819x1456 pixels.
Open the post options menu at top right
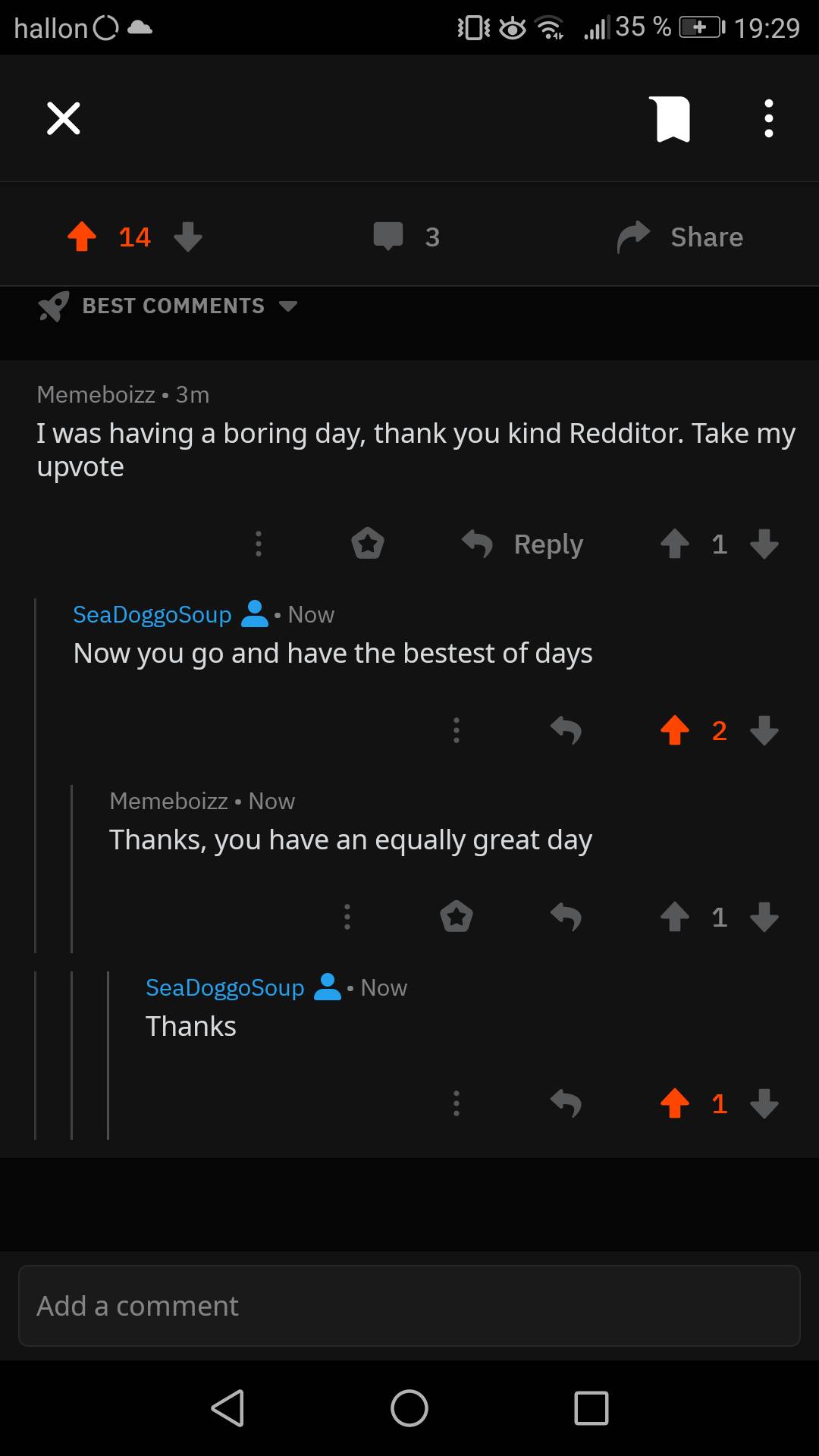(768, 118)
